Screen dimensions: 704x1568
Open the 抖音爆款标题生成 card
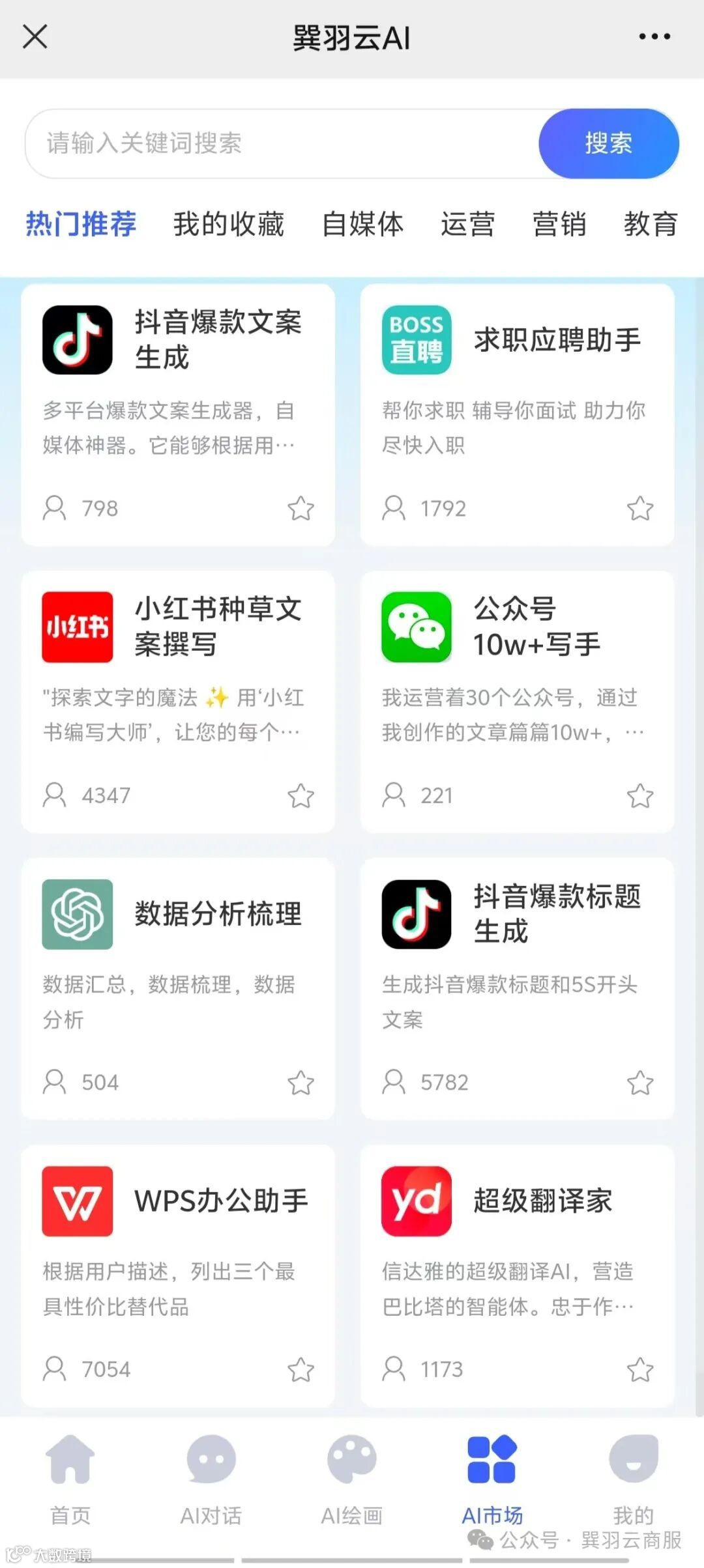click(x=518, y=989)
